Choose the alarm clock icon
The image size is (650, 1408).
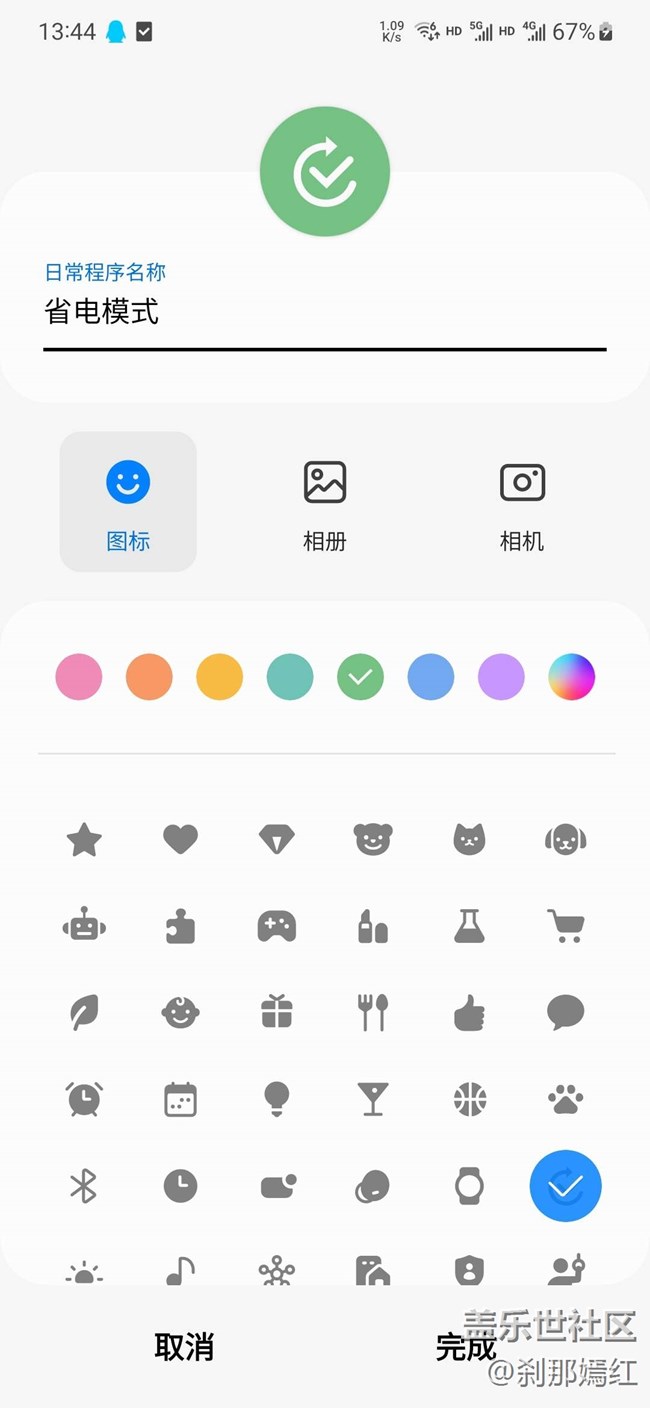(84, 1099)
